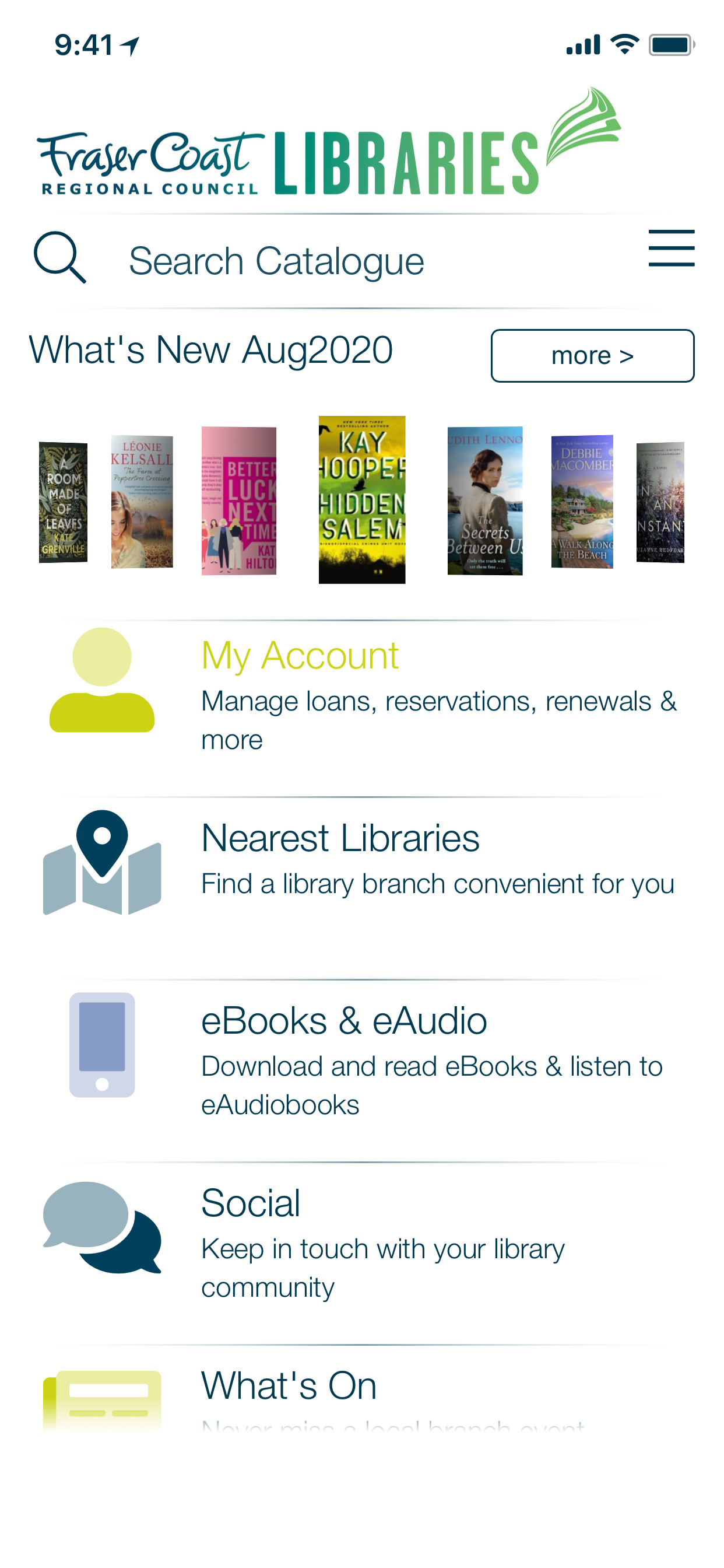Image resolution: width=724 pixels, height=1568 pixels.
Task: Open the Social section
Action: [x=362, y=1242]
